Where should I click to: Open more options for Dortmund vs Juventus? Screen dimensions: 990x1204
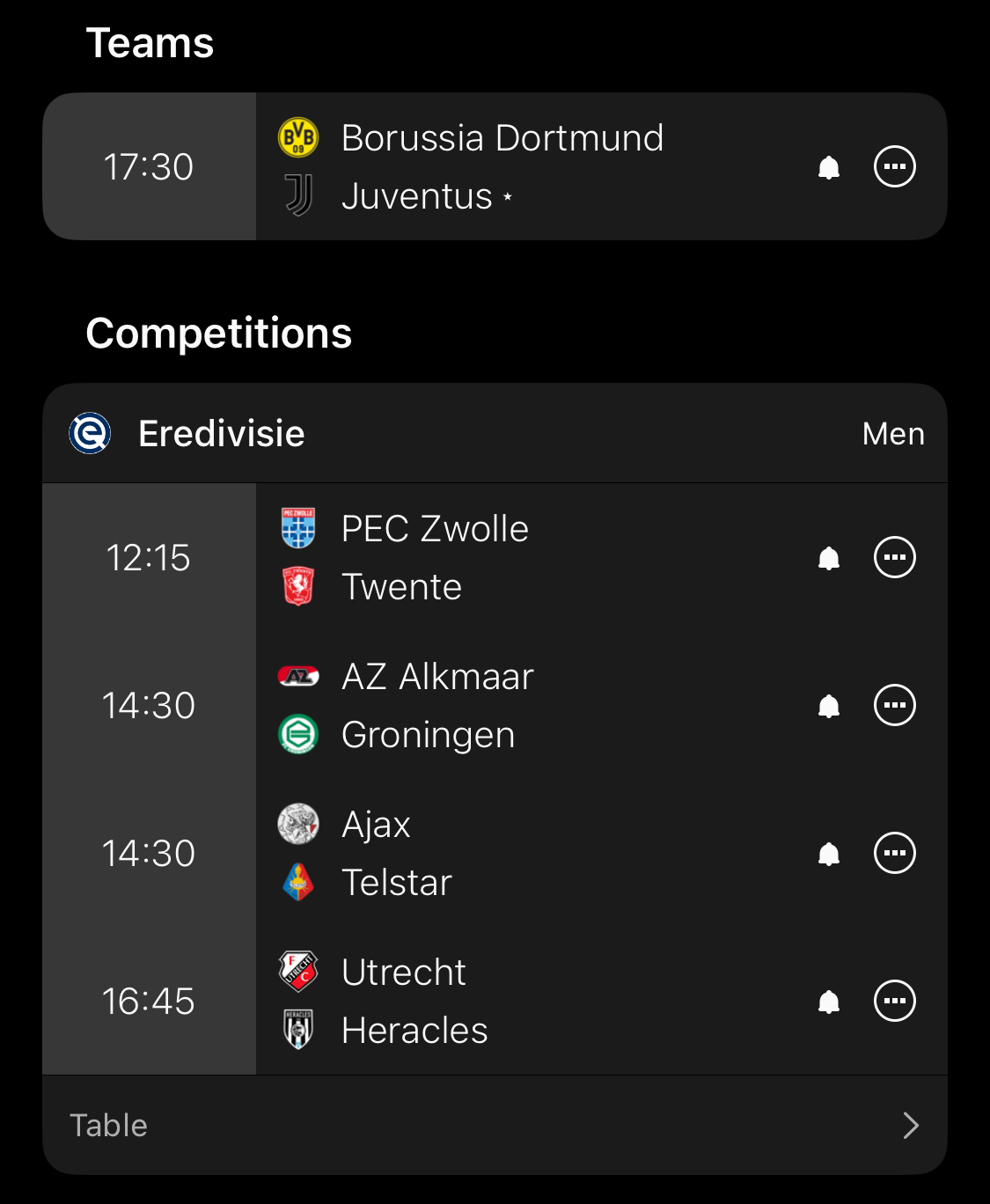coord(894,166)
